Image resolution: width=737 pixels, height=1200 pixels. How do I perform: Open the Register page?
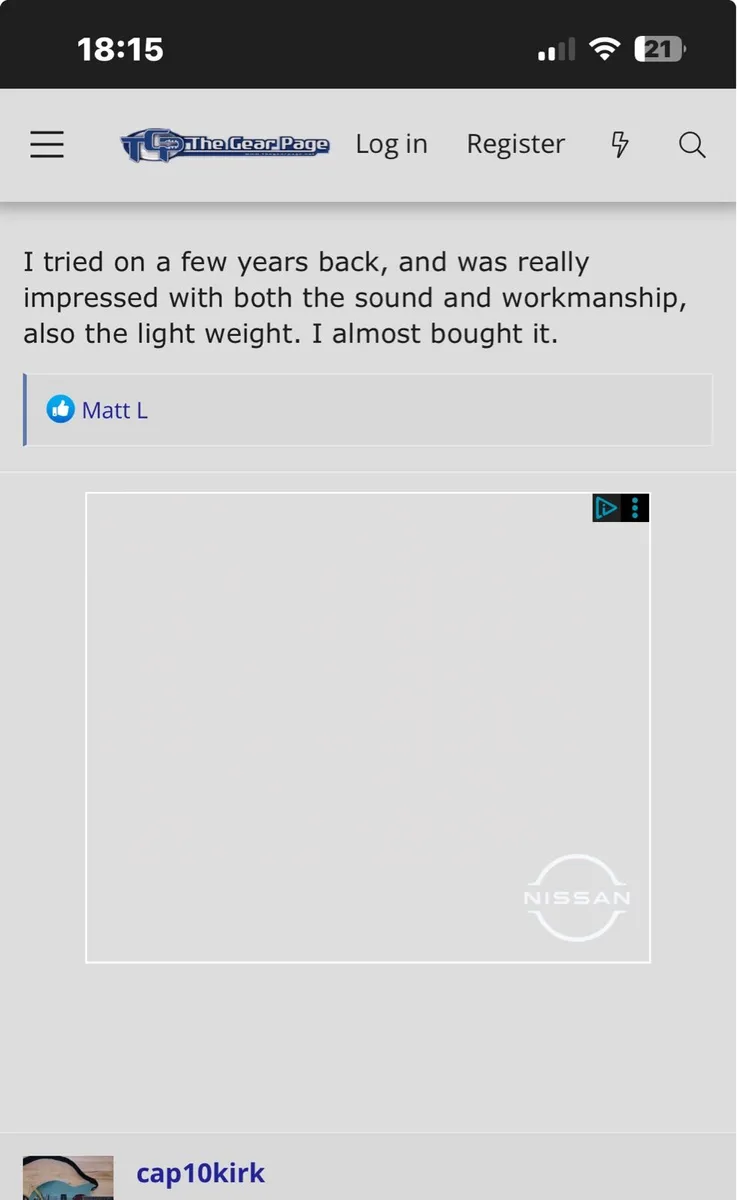click(515, 145)
